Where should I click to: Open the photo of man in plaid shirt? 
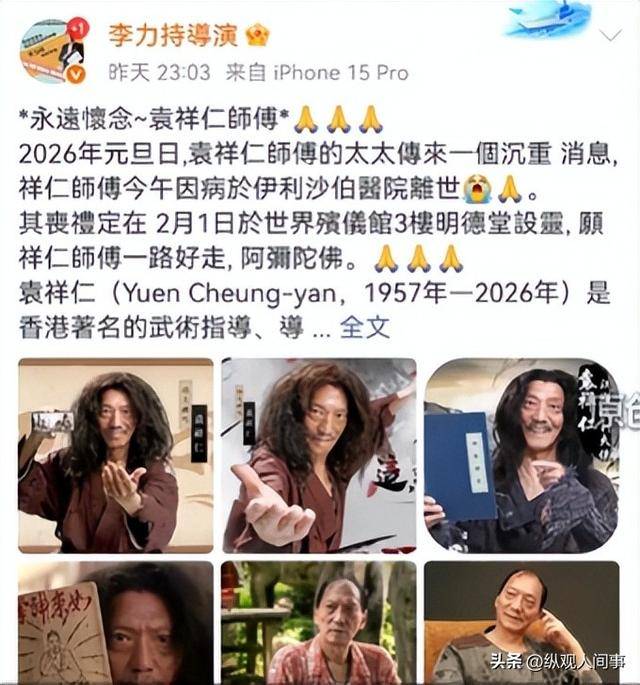point(319,622)
